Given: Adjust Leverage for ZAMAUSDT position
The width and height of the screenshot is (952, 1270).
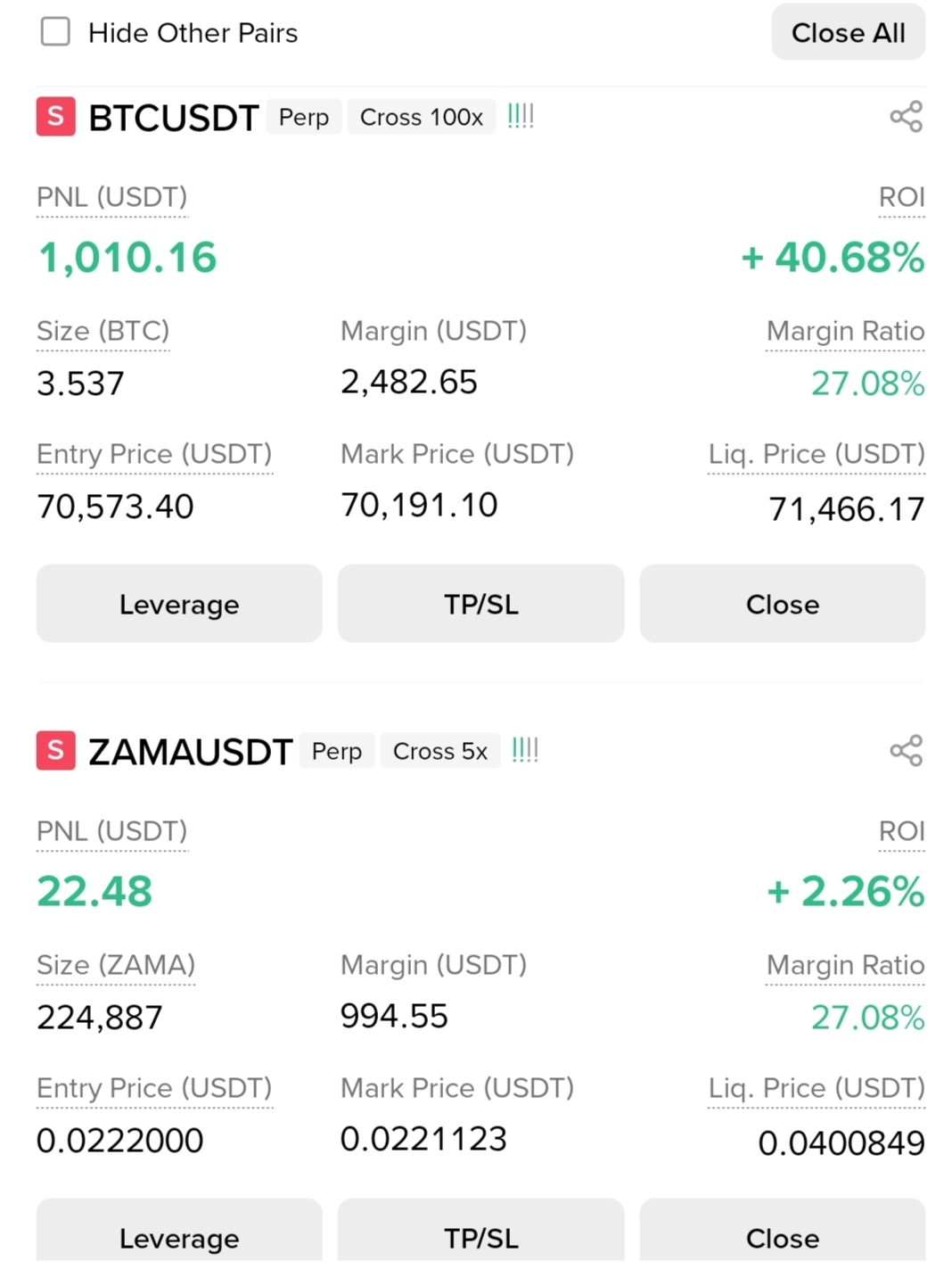Looking at the screenshot, I should pos(179,1236).
